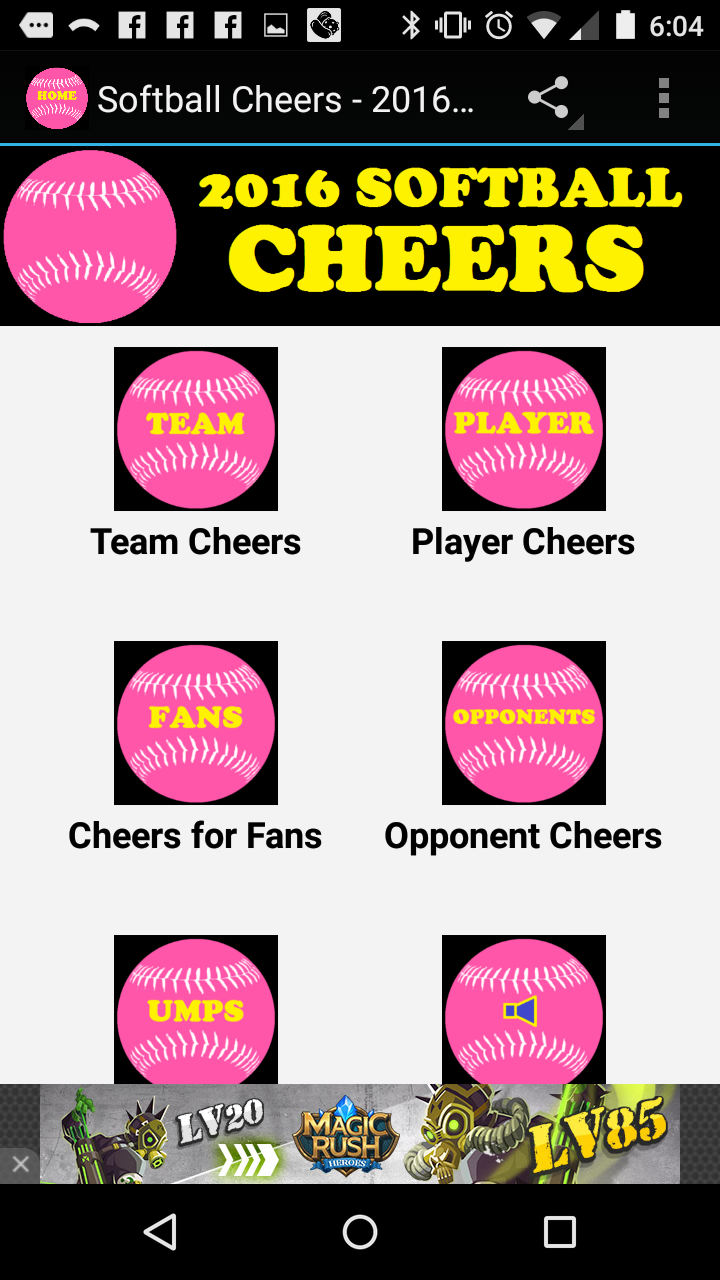Open the overflow menu with three dots

(663, 98)
